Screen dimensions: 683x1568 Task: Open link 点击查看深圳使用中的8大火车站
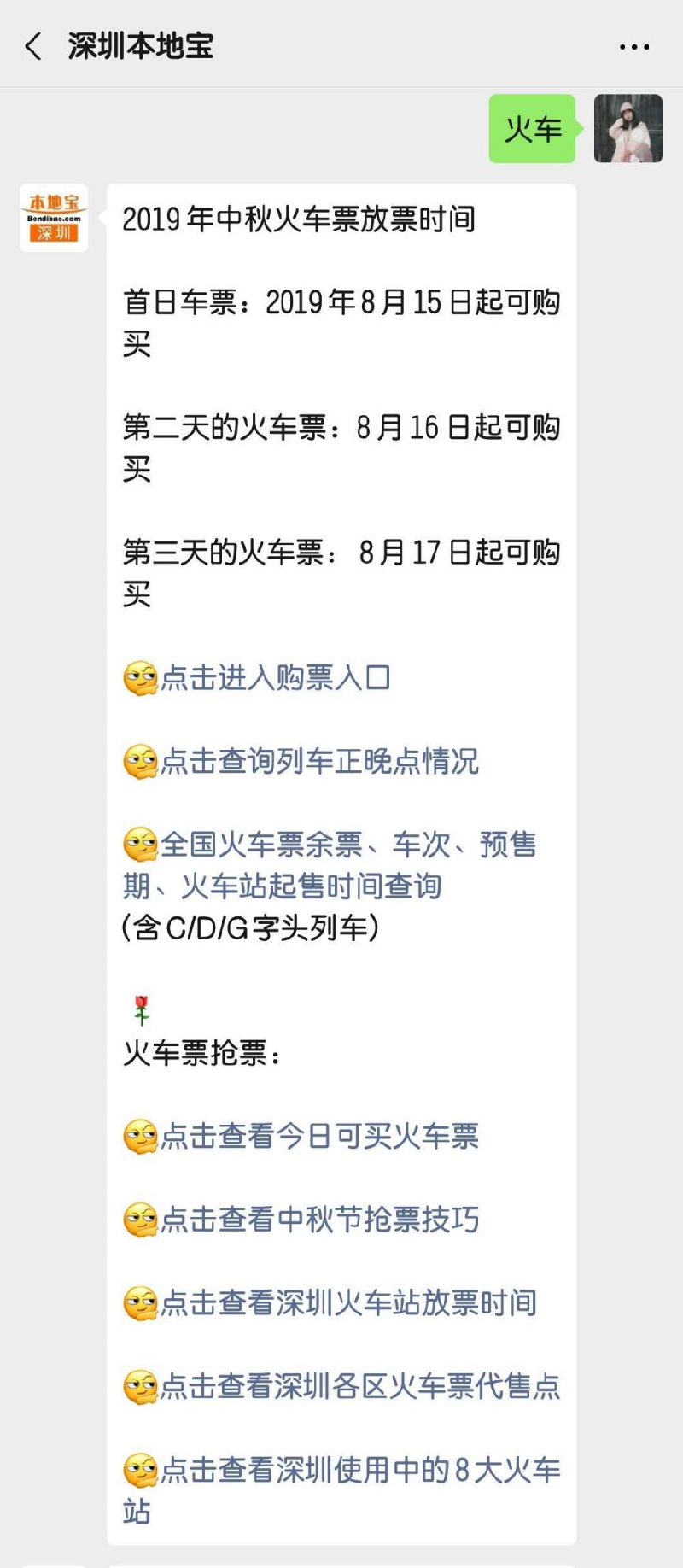(341, 1490)
